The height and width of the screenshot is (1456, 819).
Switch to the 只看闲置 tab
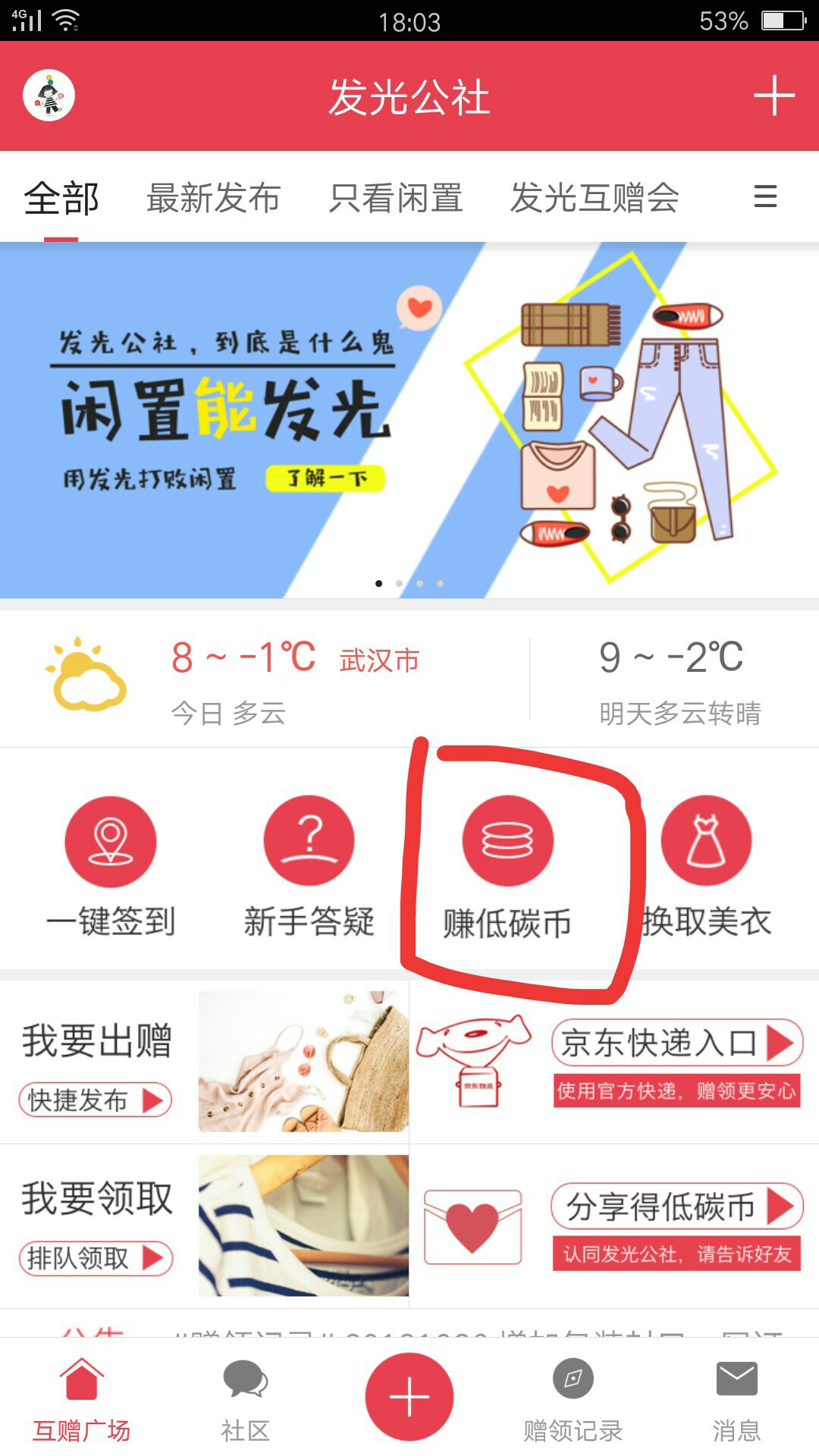pyautogui.click(x=396, y=198)
